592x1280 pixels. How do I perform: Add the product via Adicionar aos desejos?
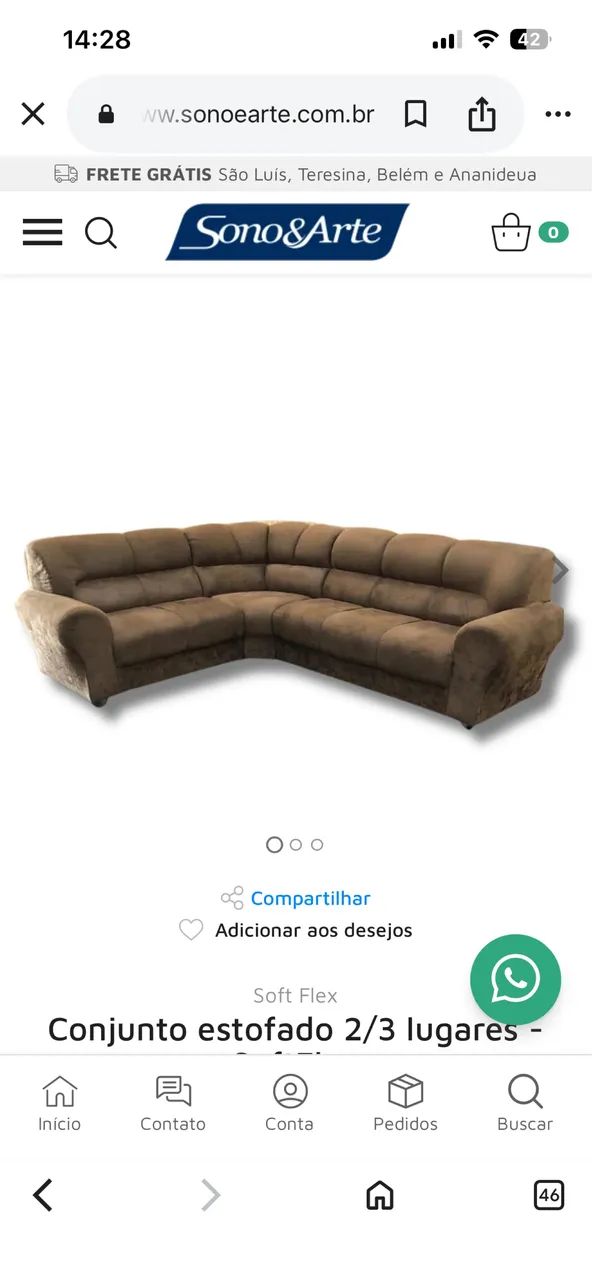pyautogui.click(x=296, y=930)
